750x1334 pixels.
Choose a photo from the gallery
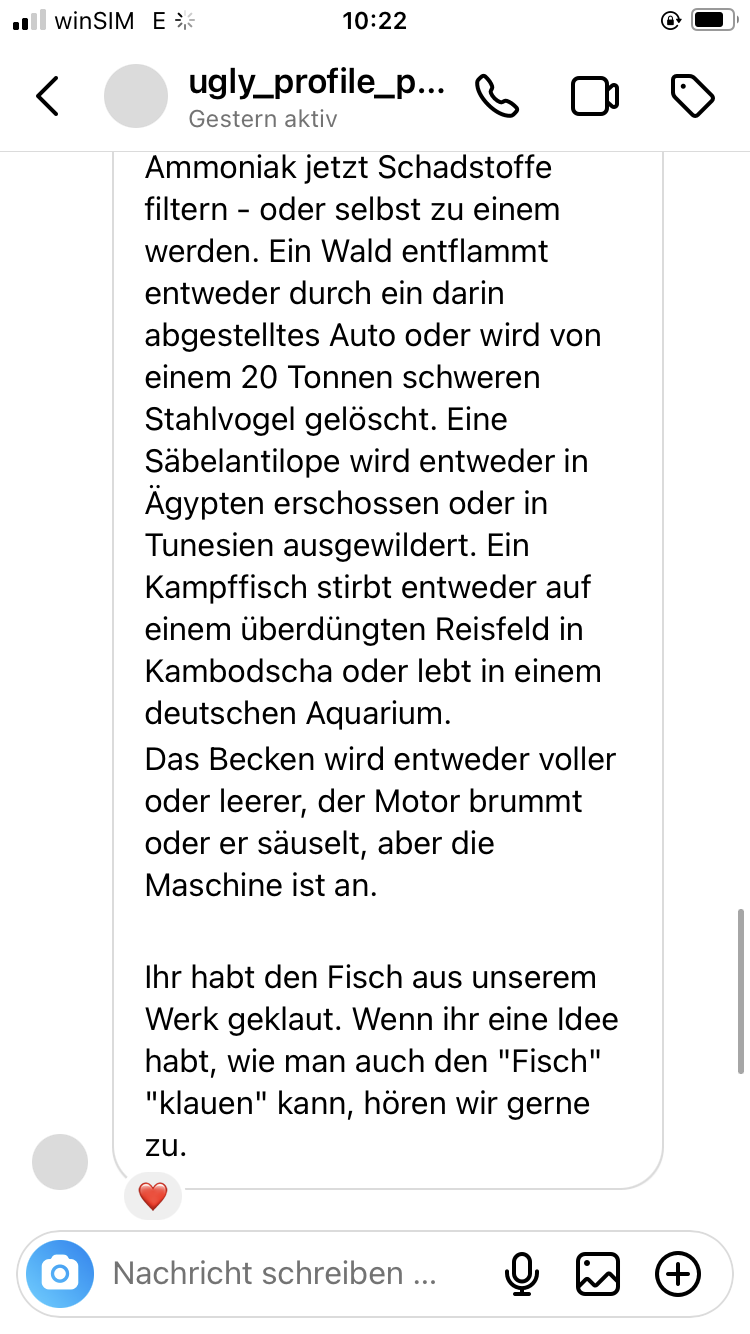[x=598, y=1274]
